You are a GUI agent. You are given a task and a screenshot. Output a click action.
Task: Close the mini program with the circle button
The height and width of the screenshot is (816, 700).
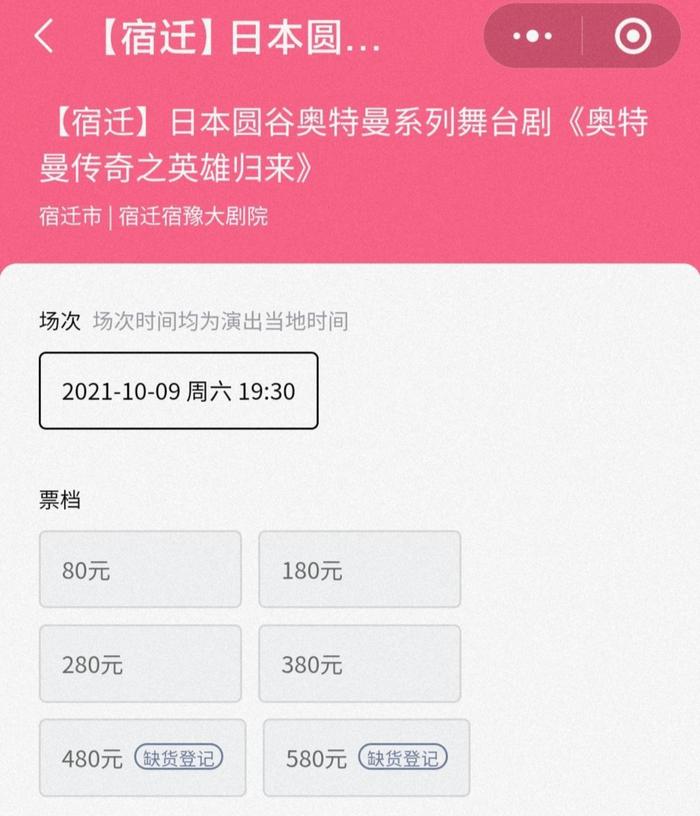click(632, 37)
